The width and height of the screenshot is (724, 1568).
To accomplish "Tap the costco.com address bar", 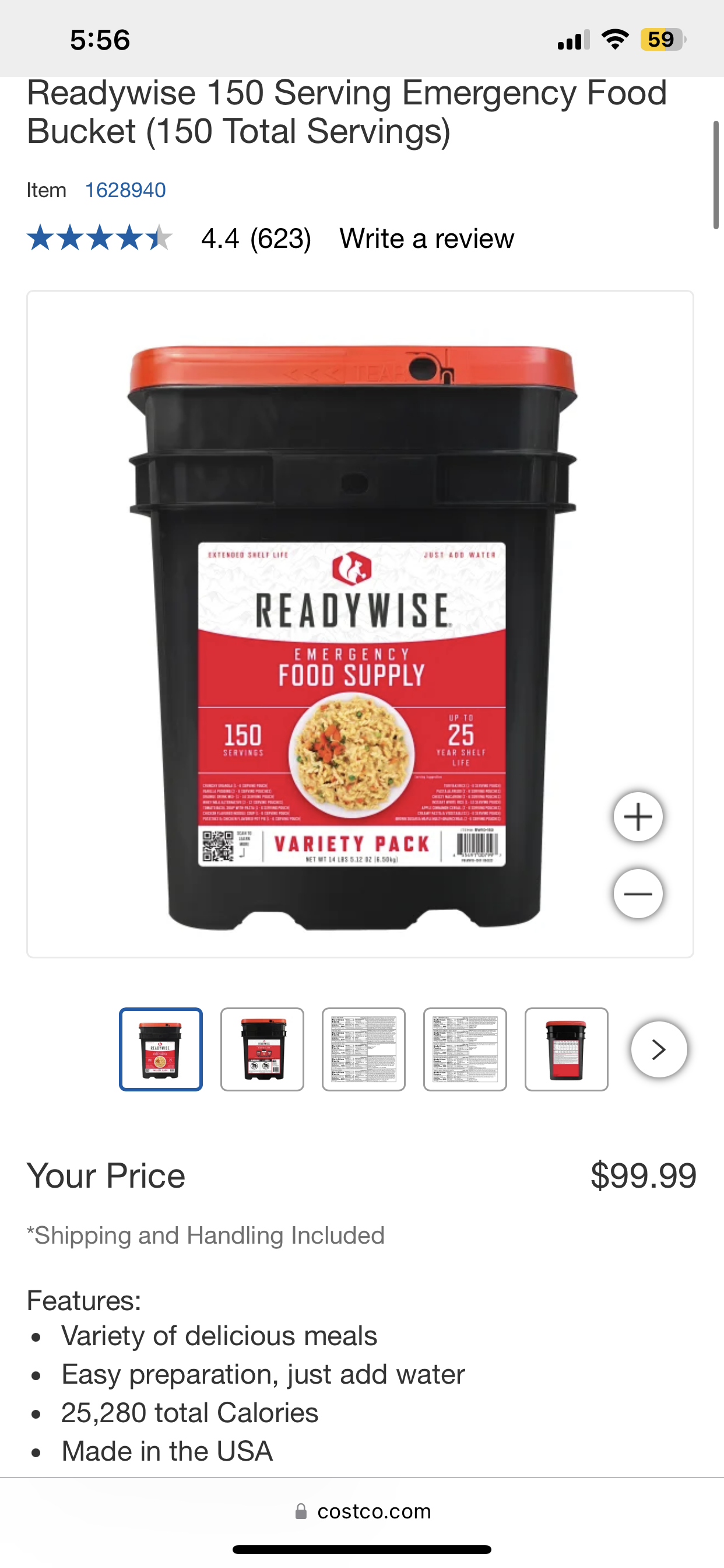I will tap(362, 1511).
